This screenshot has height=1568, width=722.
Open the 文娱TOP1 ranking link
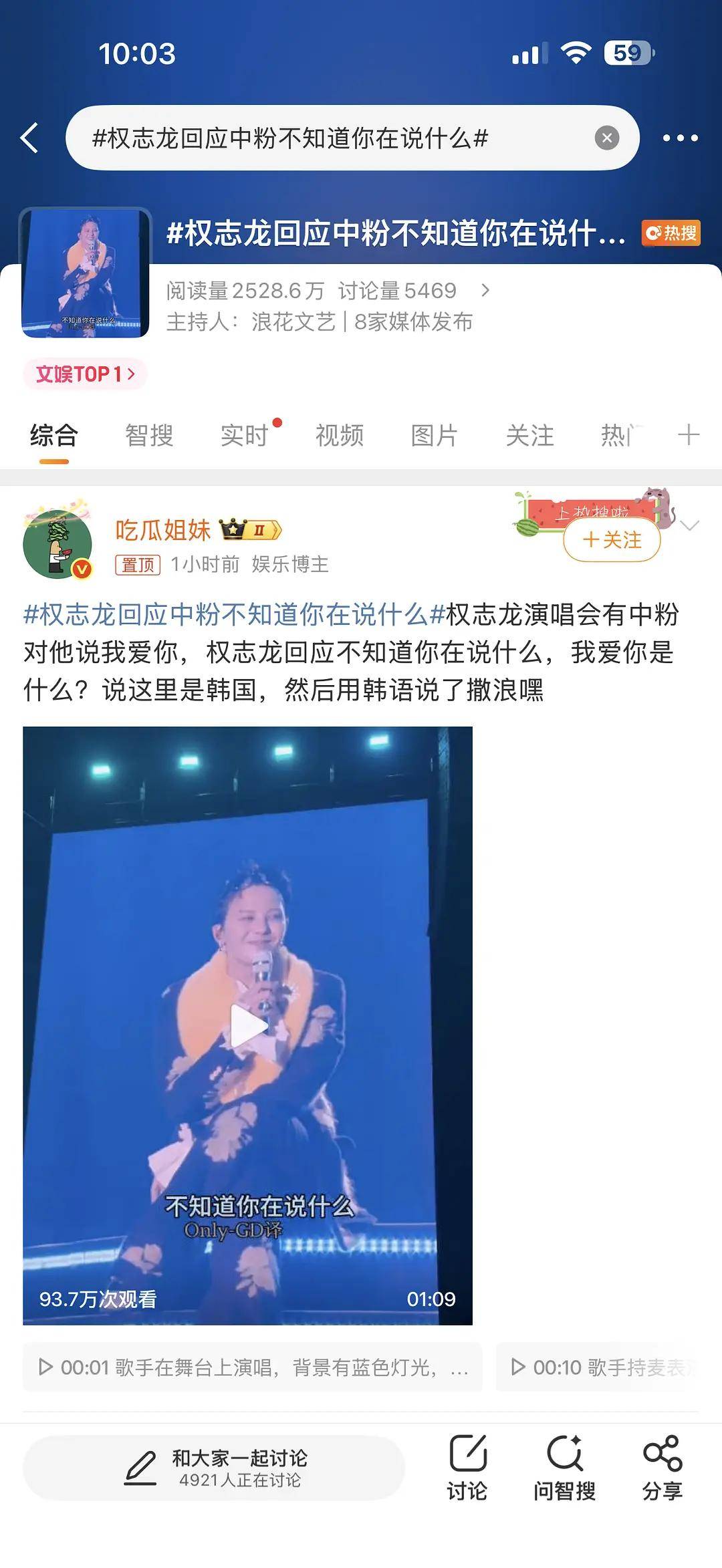click(x=85, y=374)
